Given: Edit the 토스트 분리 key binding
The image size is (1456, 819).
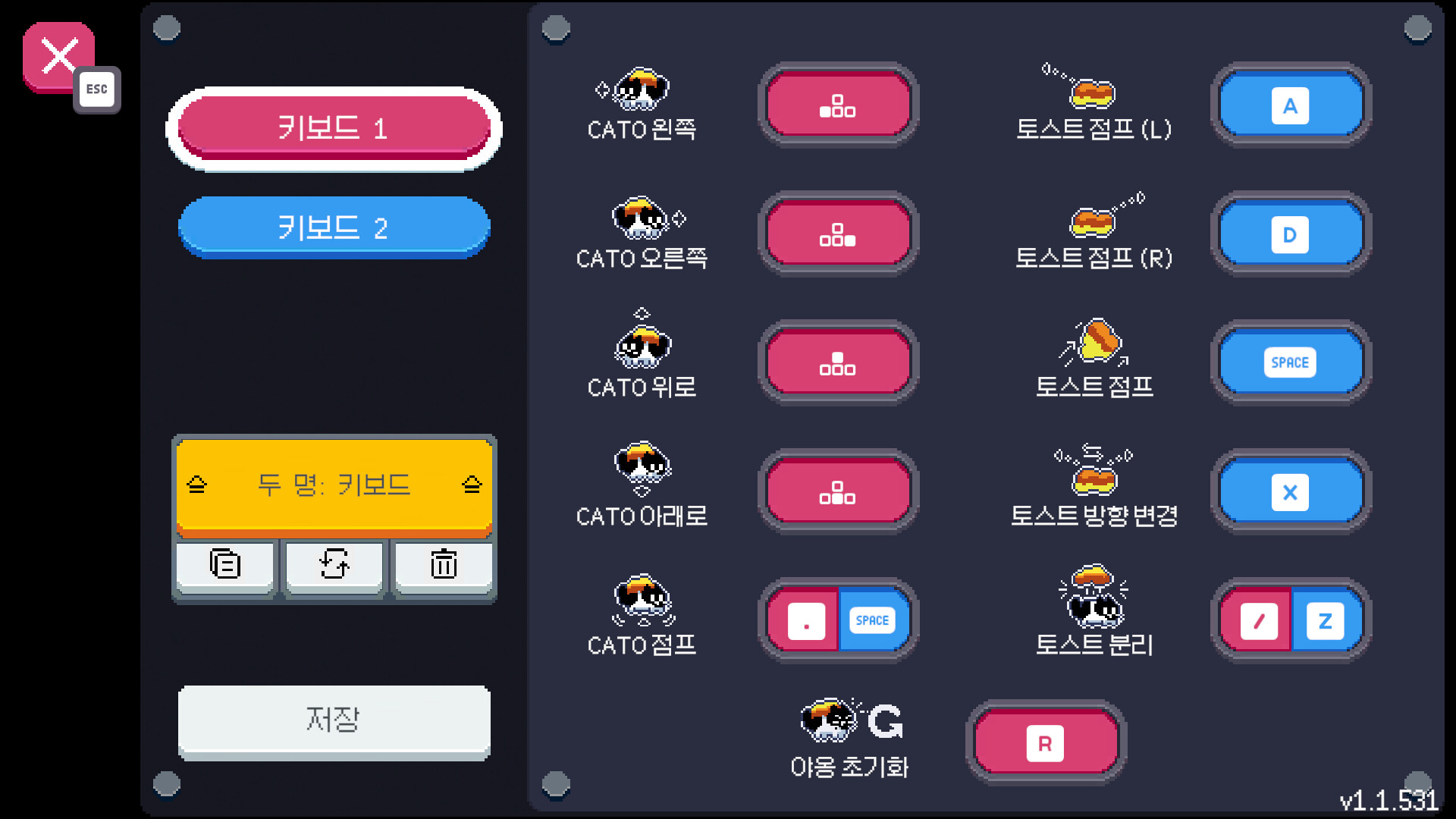Looking at the screenshot, I should (1290, 620).
